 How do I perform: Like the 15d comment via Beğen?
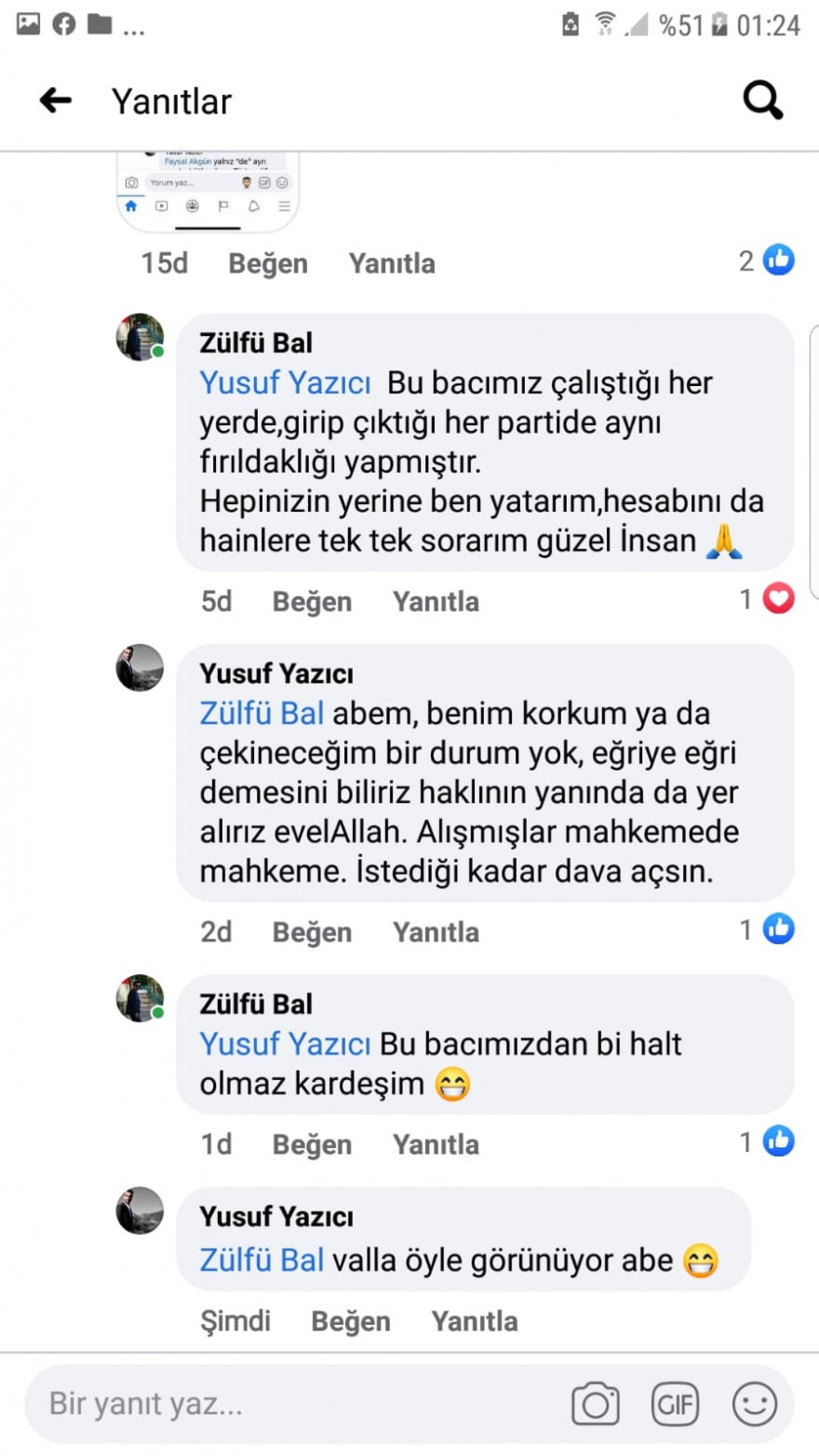268,263
